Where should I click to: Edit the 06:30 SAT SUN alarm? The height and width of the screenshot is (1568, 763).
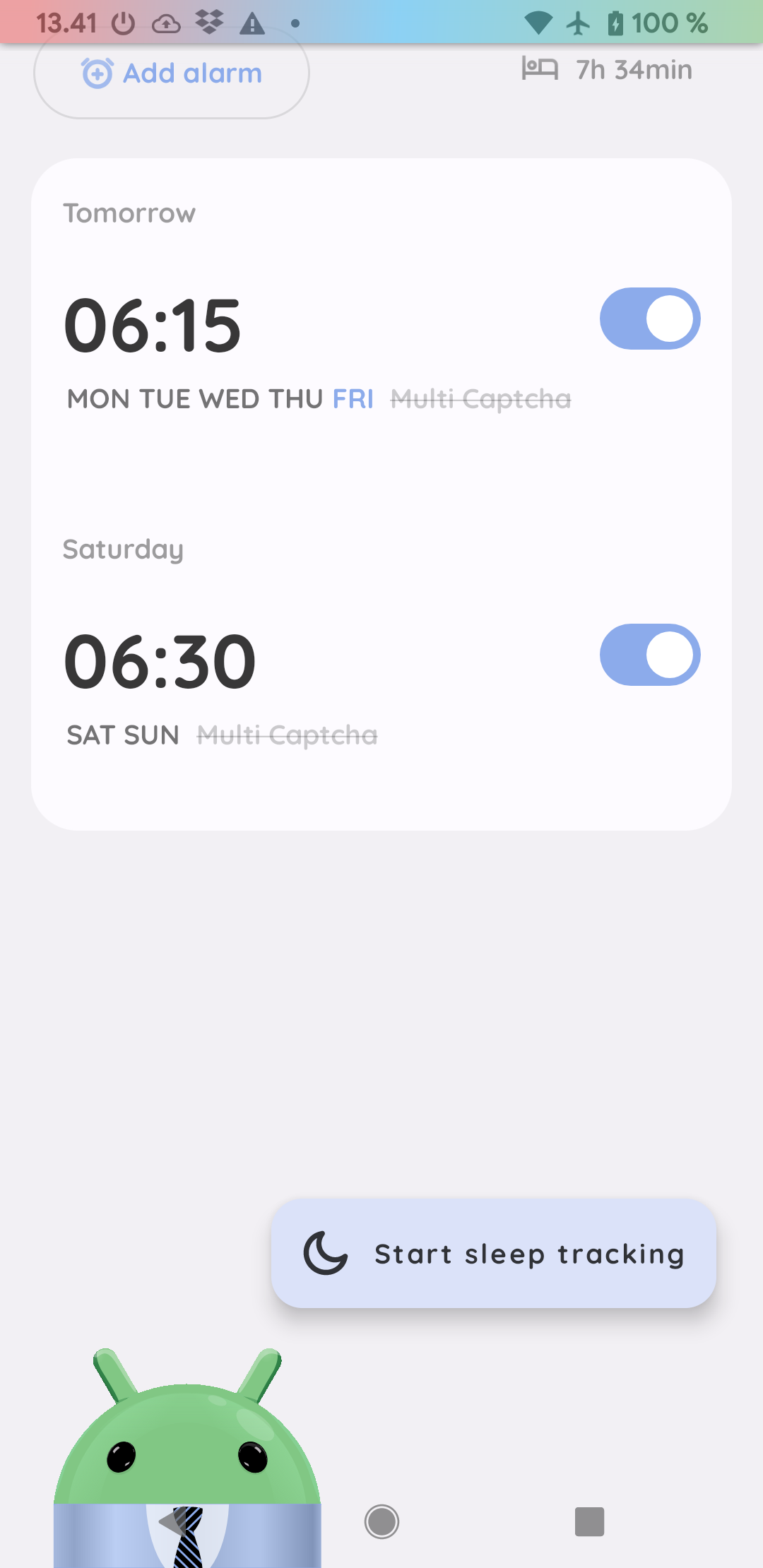(x=160, y=662)
